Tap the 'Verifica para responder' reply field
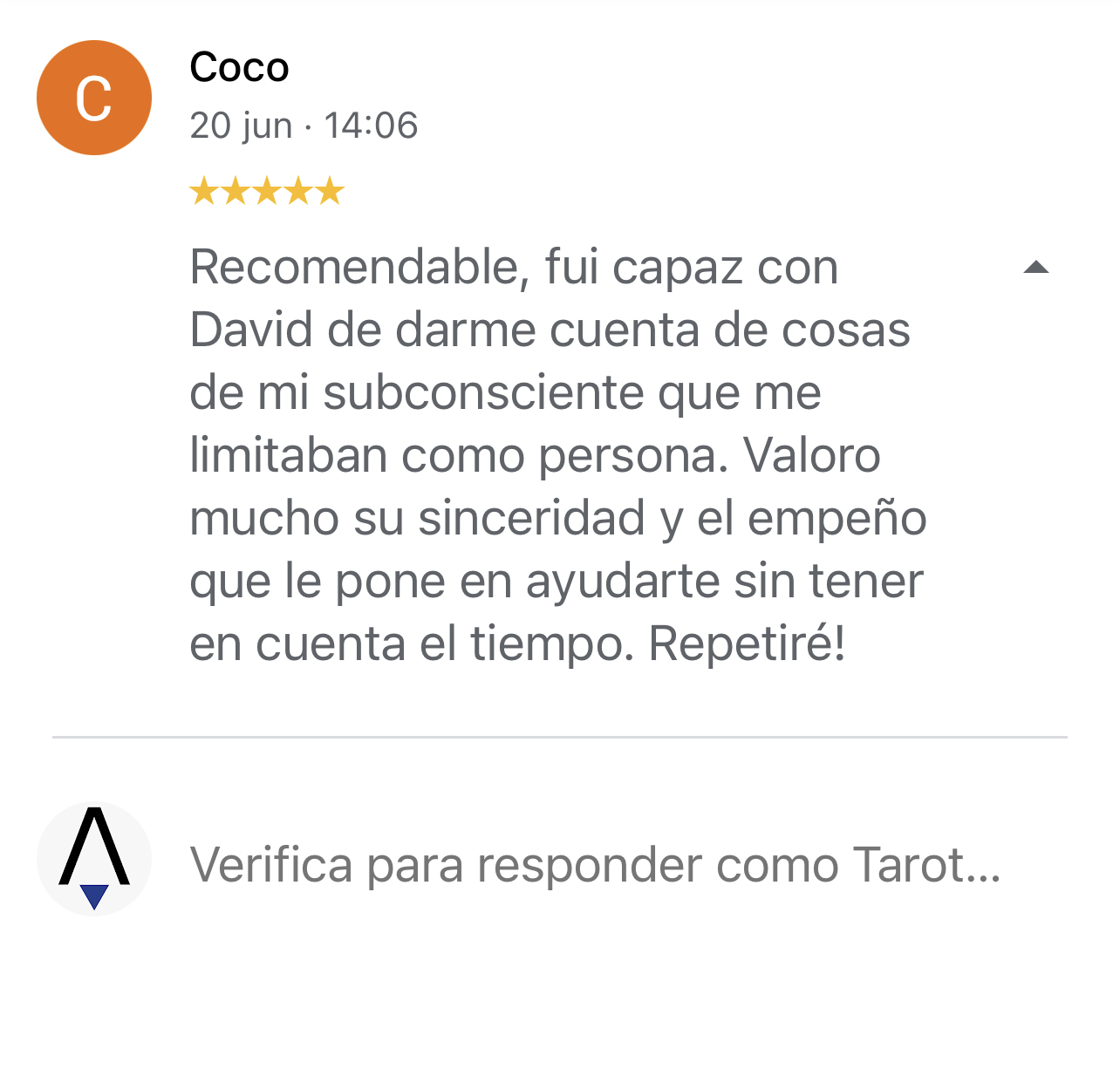 [595, 865]
